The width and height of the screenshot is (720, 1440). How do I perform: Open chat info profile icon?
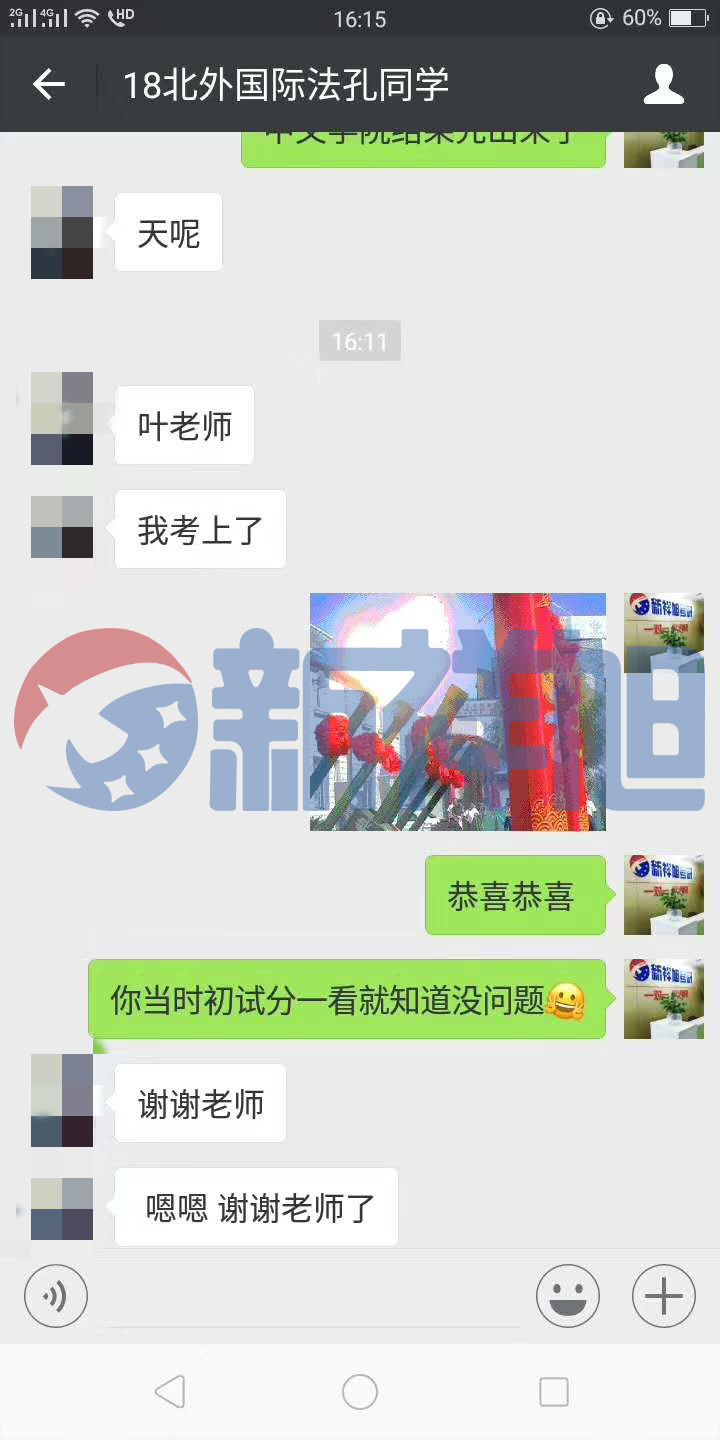tap(663, 85)
